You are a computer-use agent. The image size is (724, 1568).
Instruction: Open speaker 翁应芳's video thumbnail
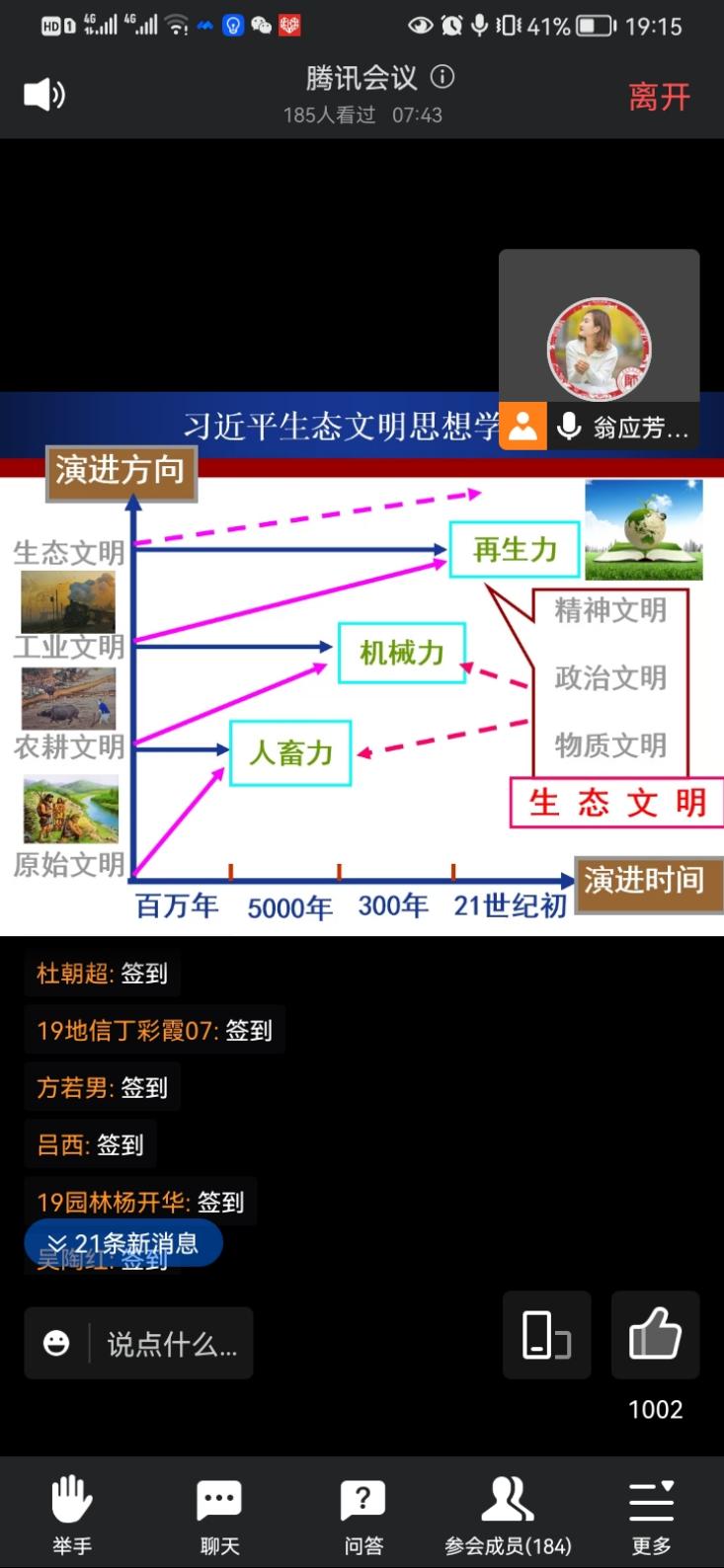tap(600, 350)
